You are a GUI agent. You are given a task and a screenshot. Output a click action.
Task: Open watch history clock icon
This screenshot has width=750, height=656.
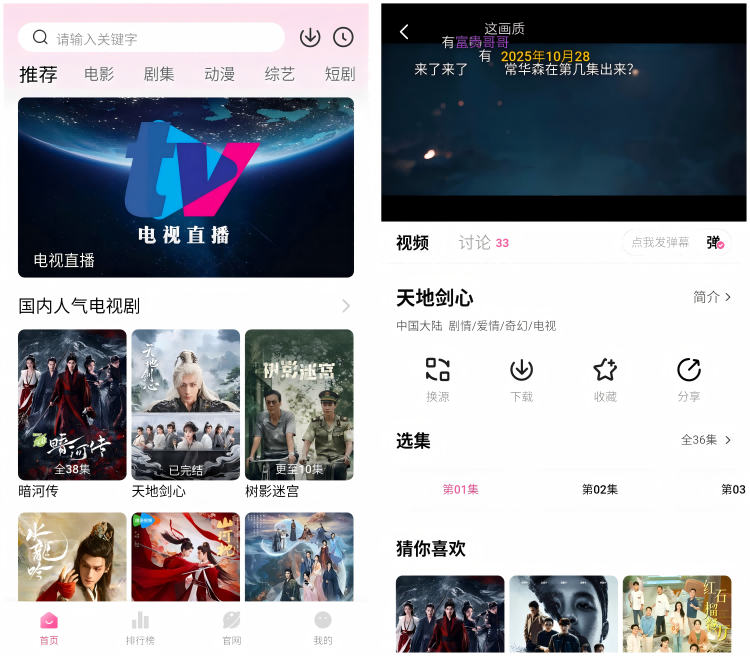pyautogui.click(x=343, y=37)
